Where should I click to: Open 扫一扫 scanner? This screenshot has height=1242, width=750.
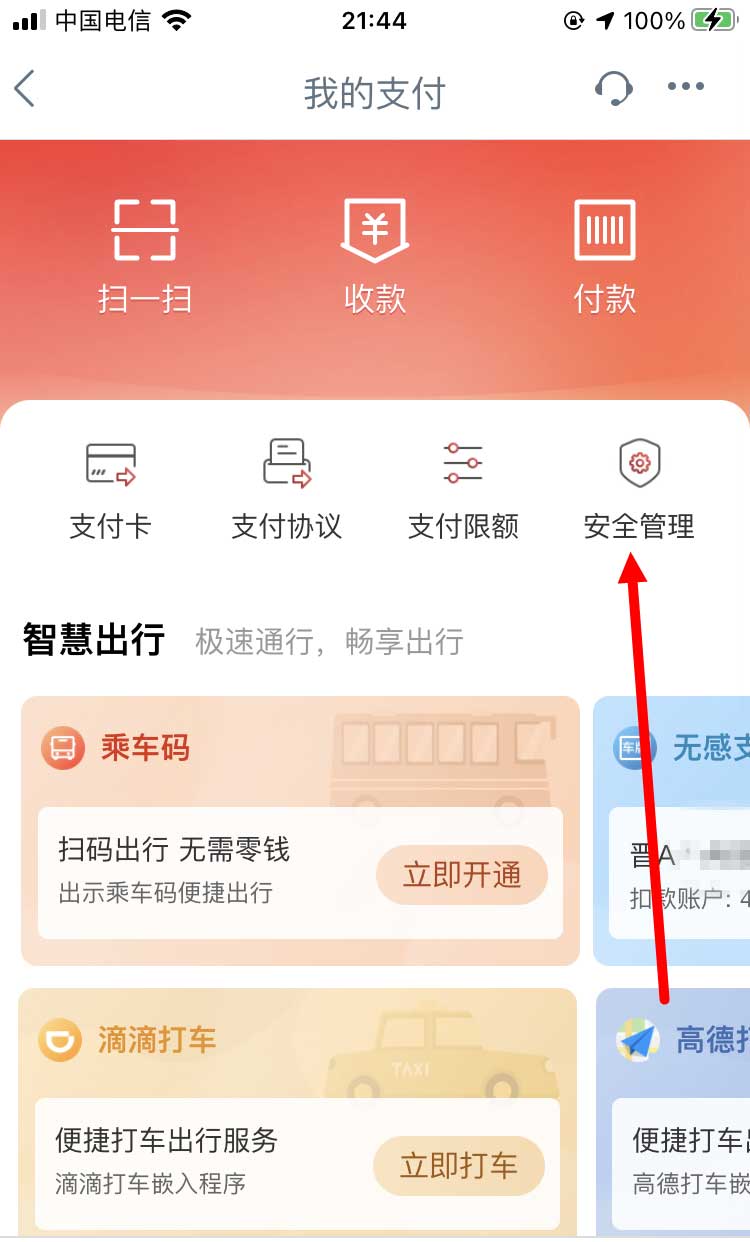(x=145, y=256)
